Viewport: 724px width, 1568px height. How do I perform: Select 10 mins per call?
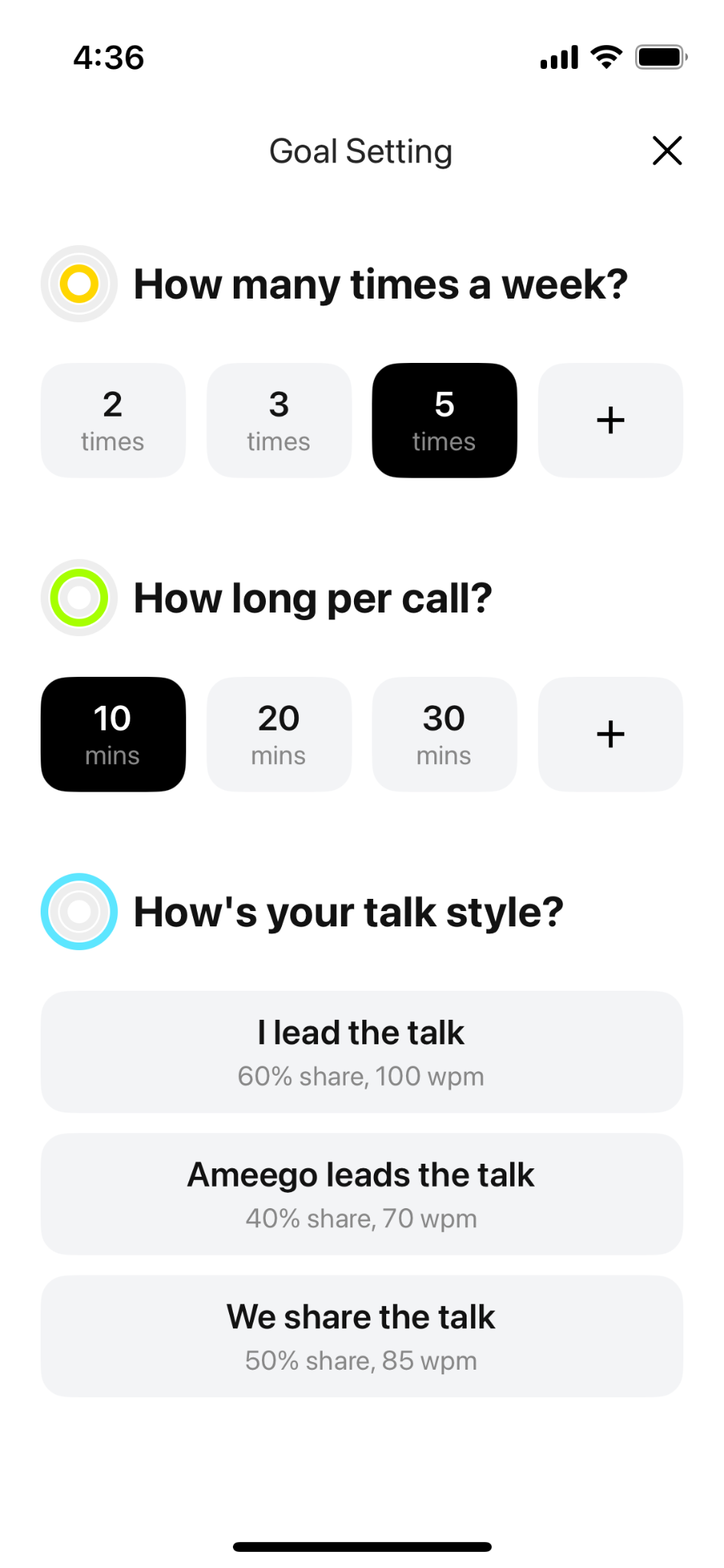point(113,734)
